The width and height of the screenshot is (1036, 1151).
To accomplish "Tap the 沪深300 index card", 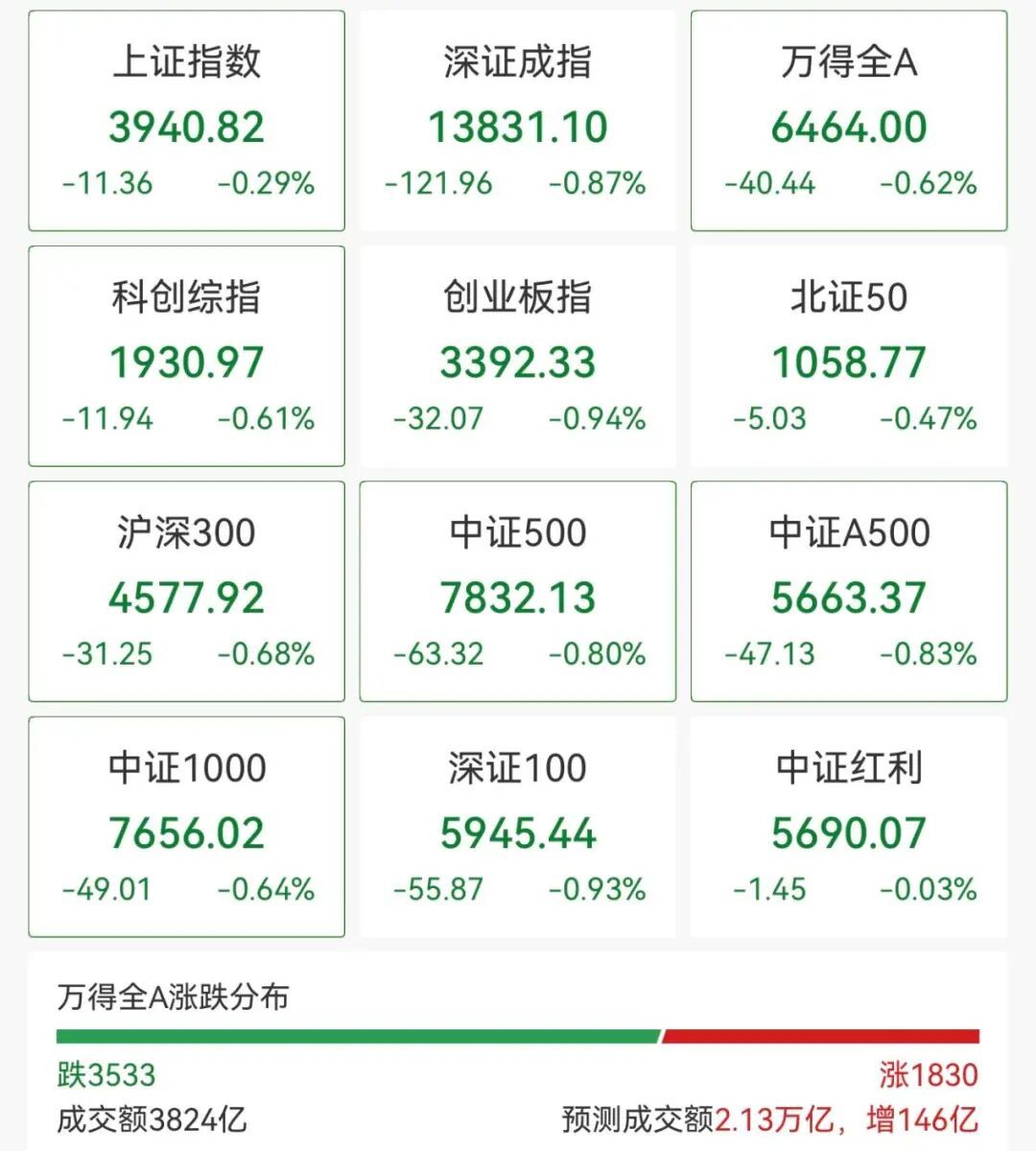I will point(186,592).
